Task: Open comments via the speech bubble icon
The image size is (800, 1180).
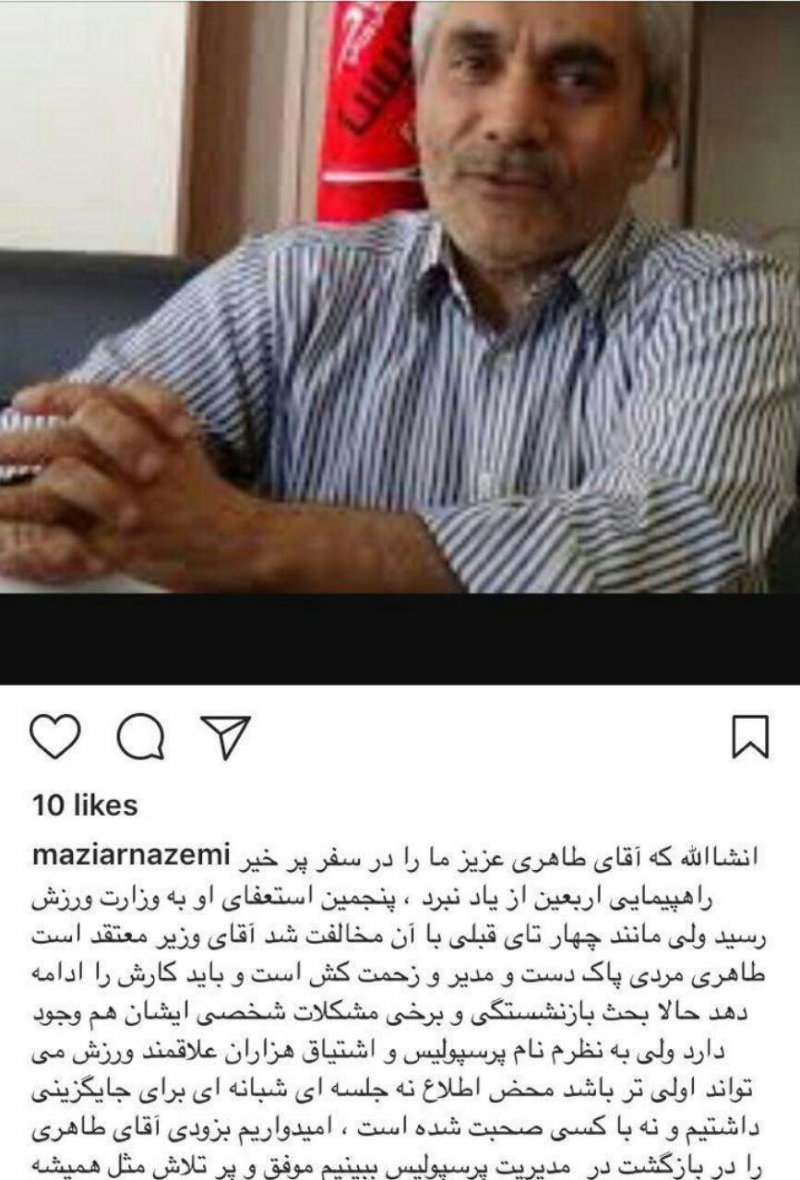Action: point(139,738)
